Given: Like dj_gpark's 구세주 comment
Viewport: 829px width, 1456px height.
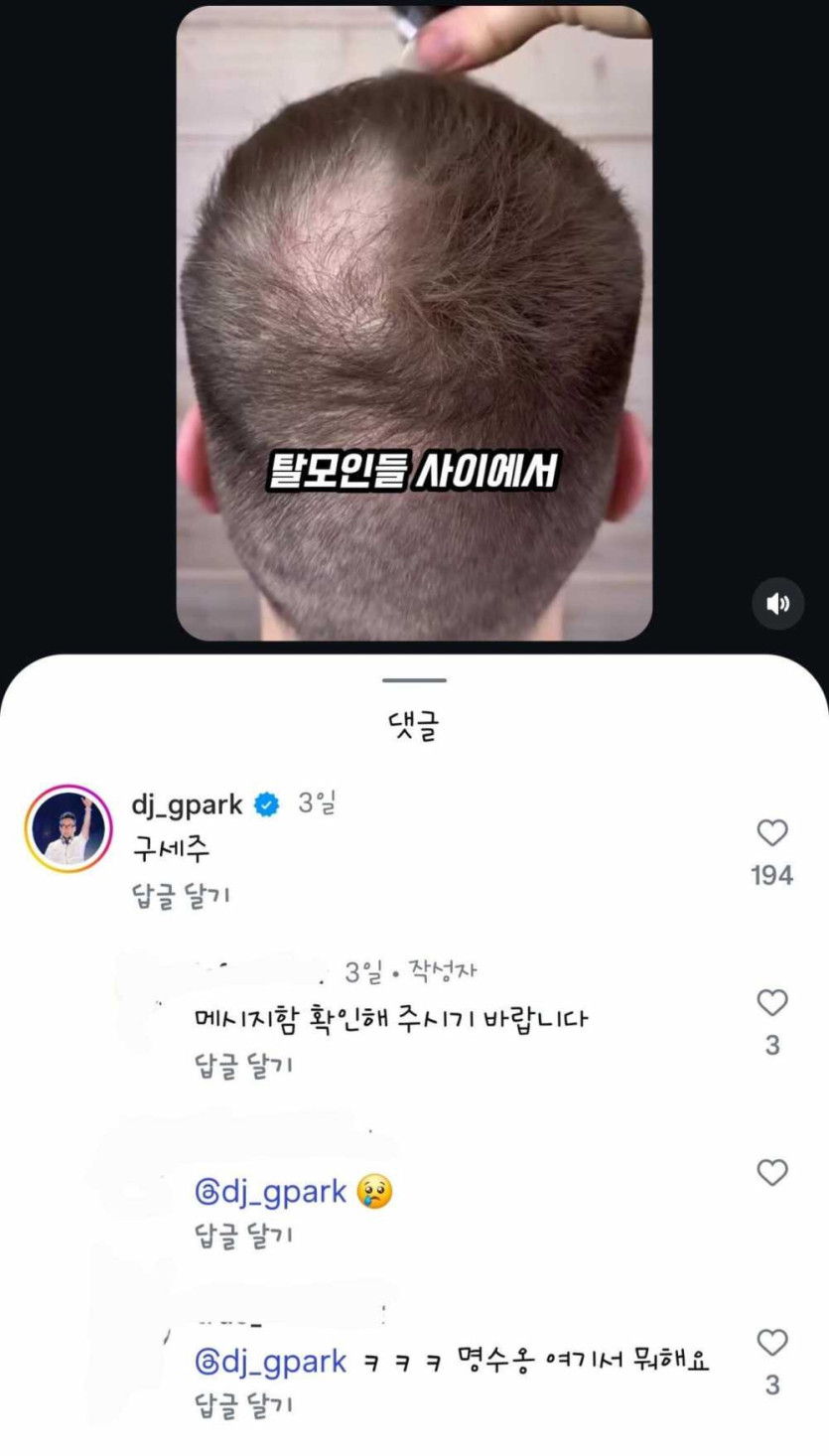Looking at the screenshot, I should pyautogui.click(x=771, y=833).
